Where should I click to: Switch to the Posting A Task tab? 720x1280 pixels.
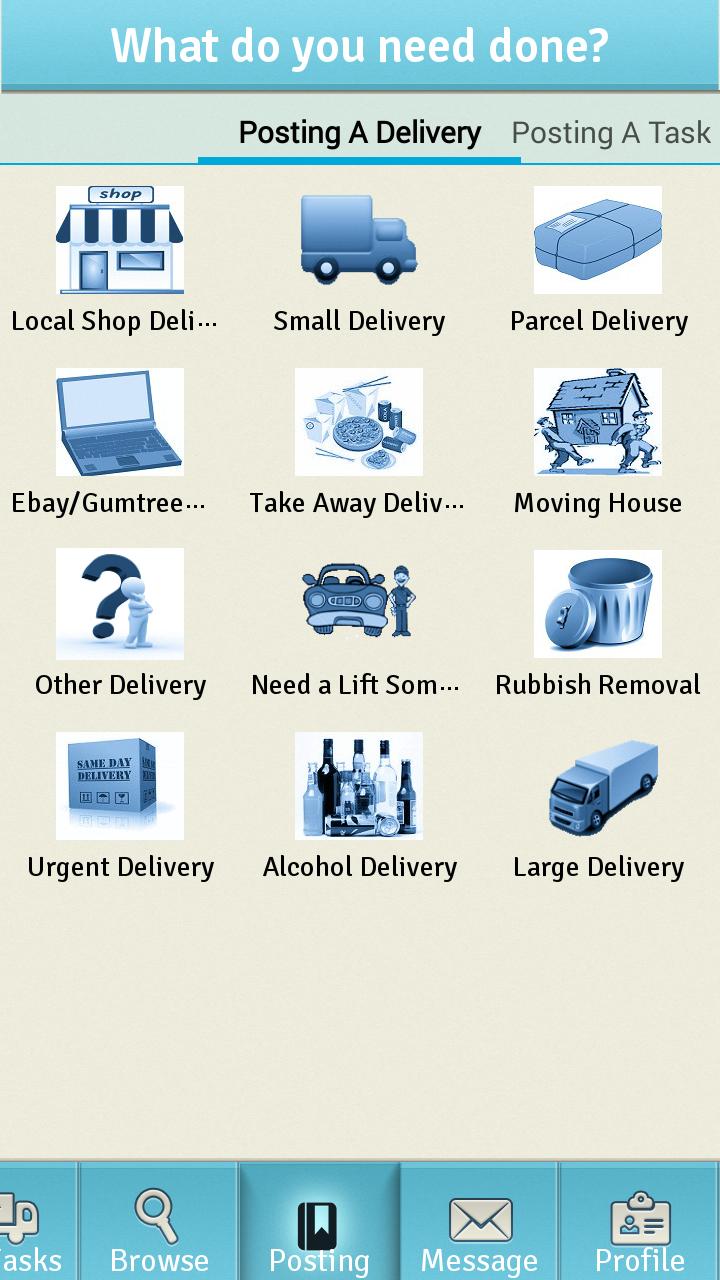(610, 132)
